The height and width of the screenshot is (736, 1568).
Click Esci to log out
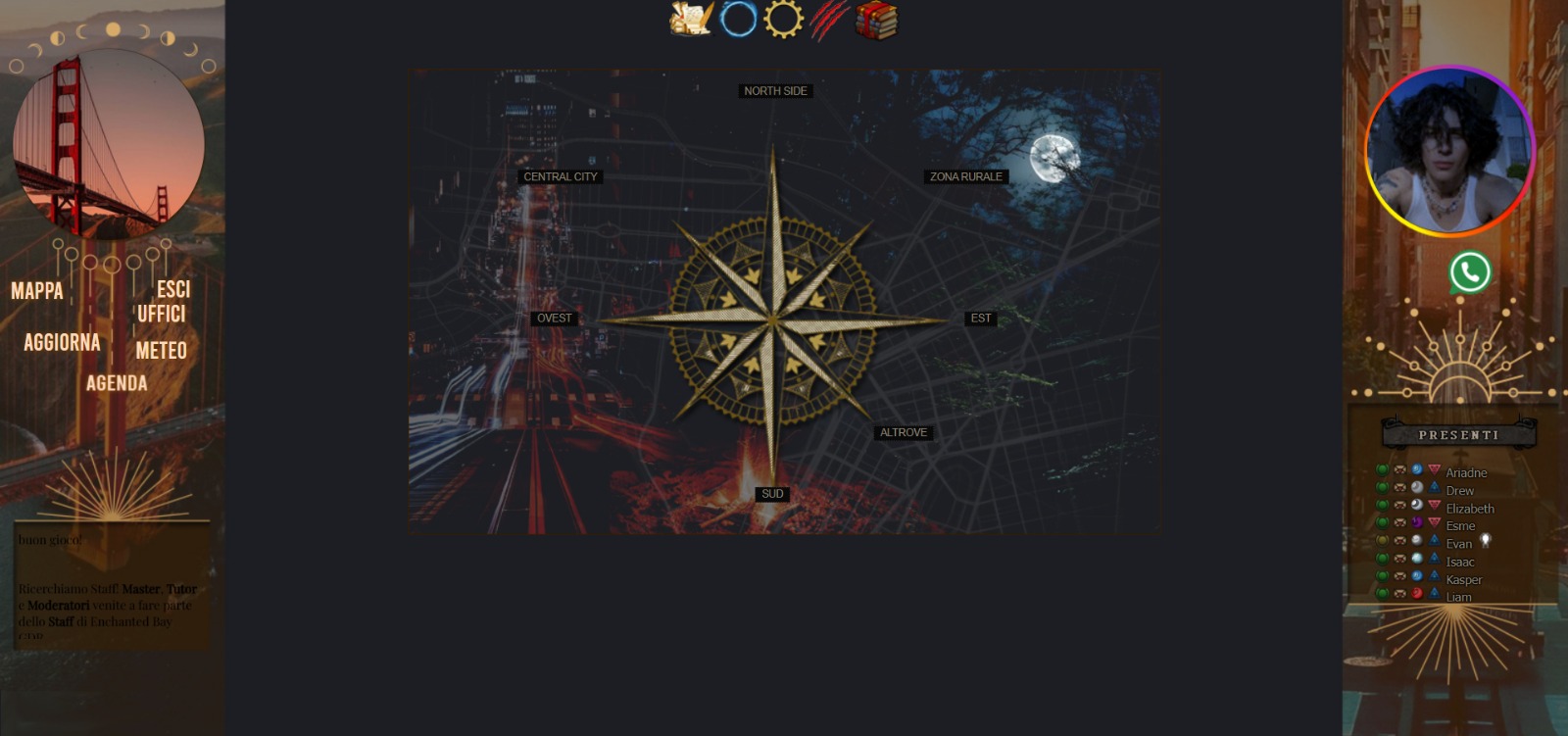pyautogui.click(x=173, y=289)
